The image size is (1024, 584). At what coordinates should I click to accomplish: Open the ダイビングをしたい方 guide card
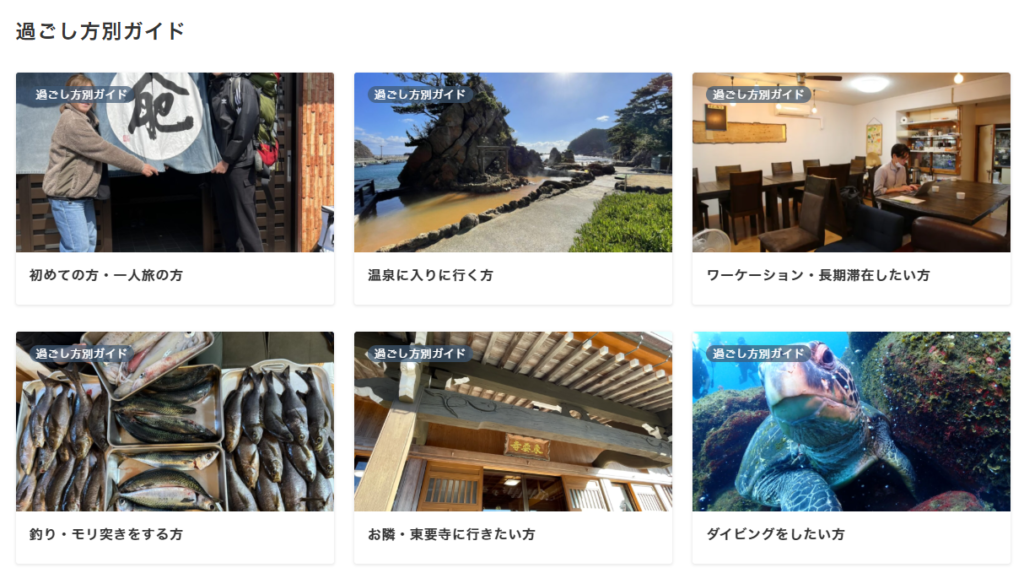coord(850,446)
